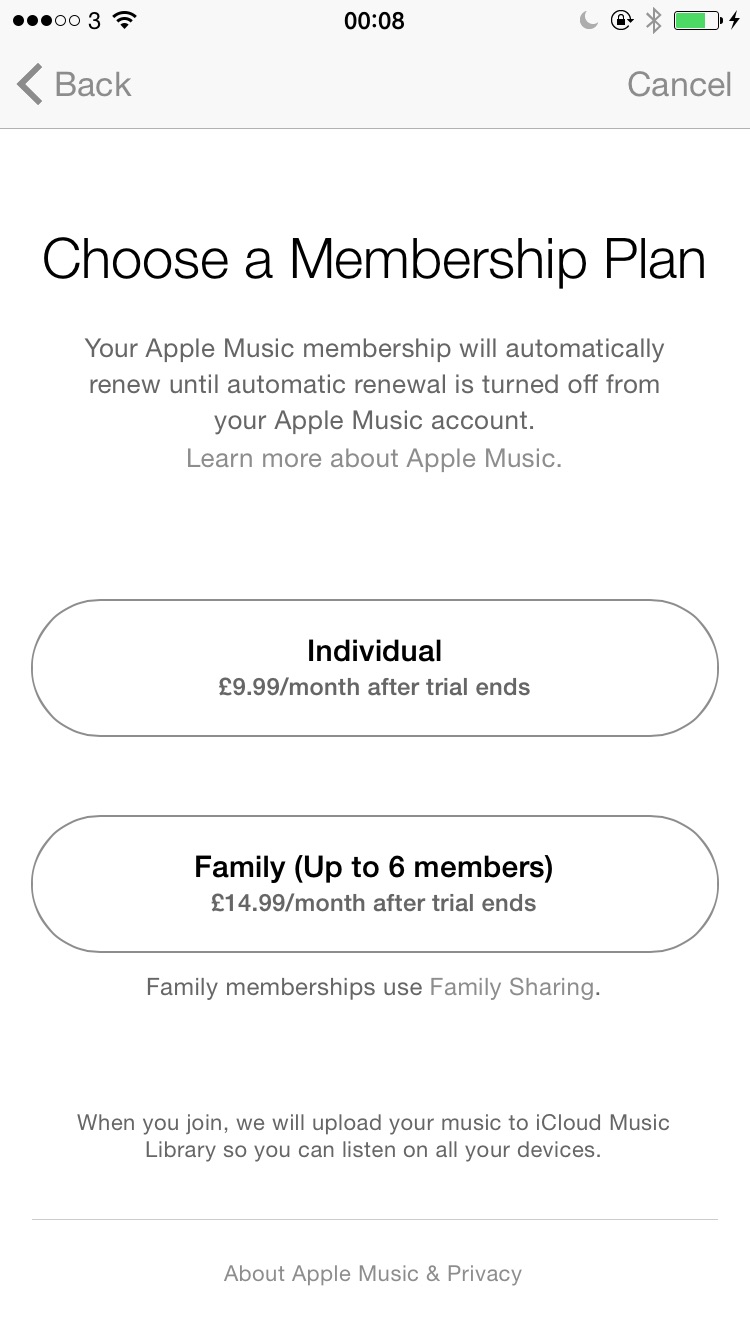Open the Family Sharing link
The image size is (750, 1334).
(x=512, y=987)
